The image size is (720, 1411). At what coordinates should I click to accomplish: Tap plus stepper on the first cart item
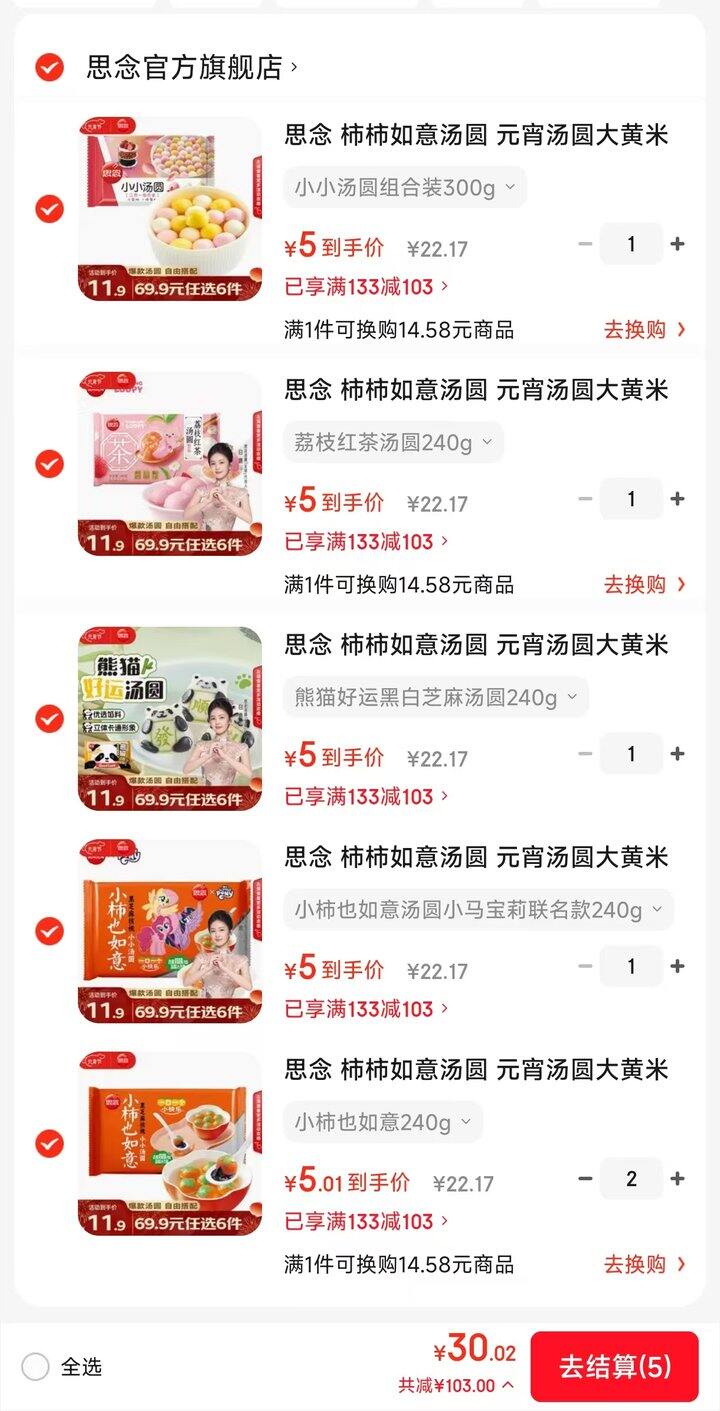(x=677, y=243)
